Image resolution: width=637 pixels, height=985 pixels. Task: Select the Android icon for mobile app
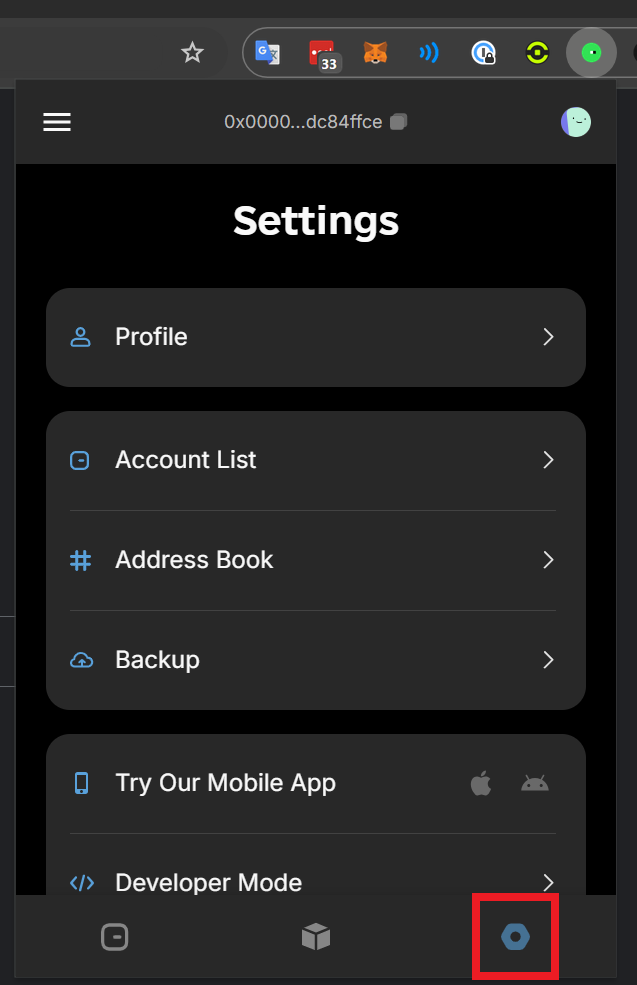point(535,783)
